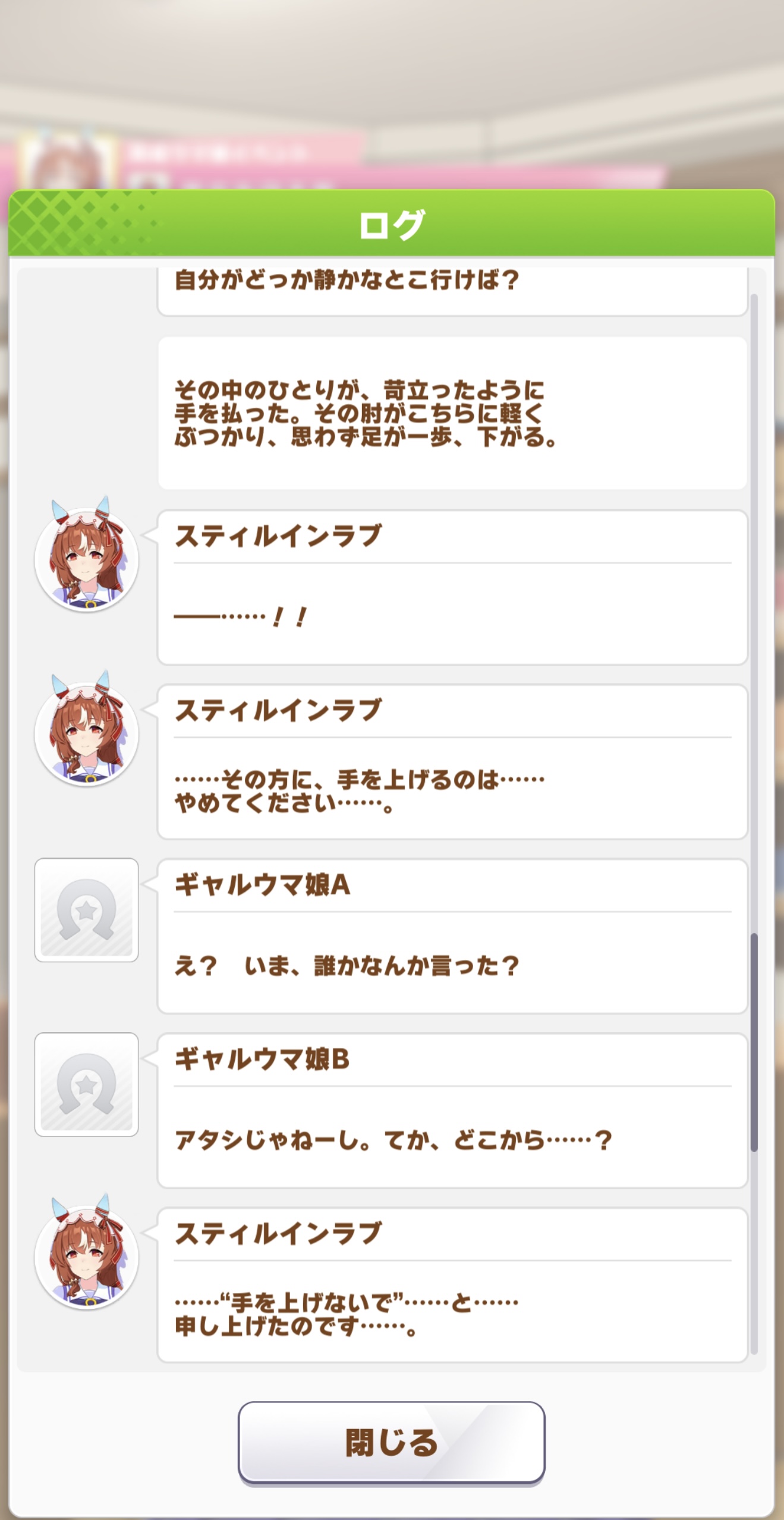The width and height of the screenshot is (784, 1520).
Task: Tap the log scrollbar thumb
Action: (754, 1041)
